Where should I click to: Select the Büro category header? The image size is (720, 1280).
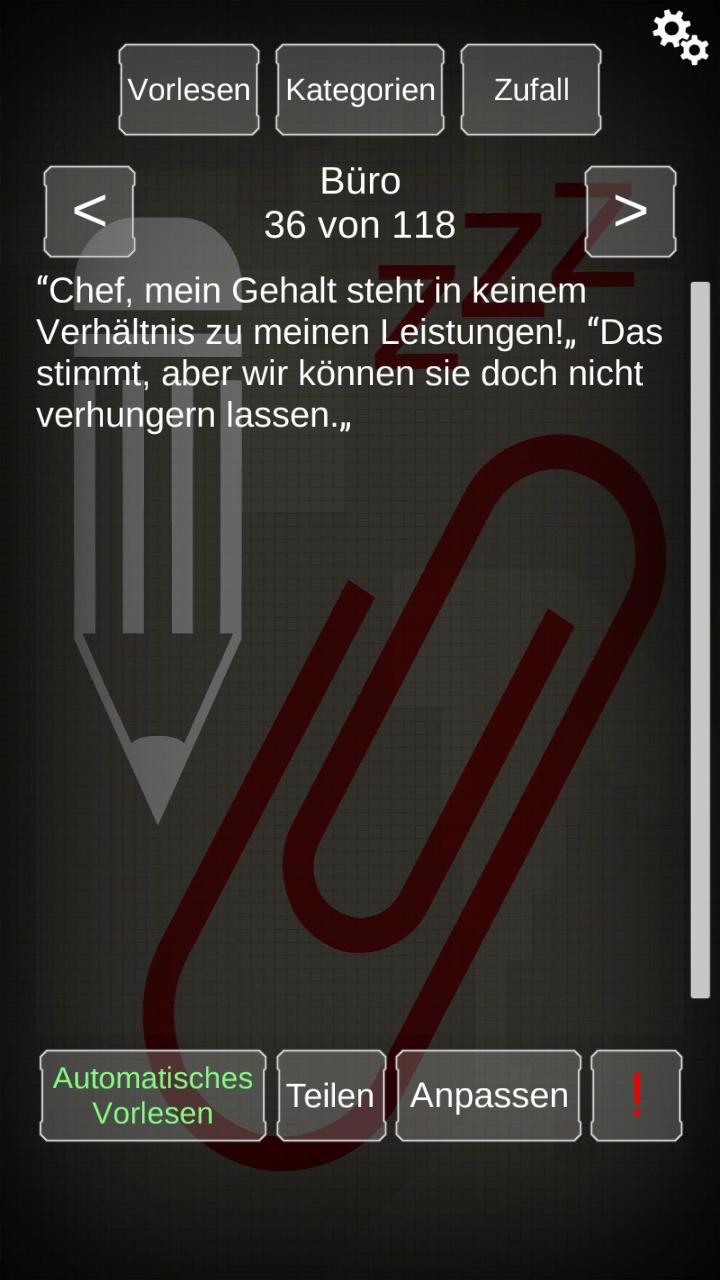click(361, 181)
